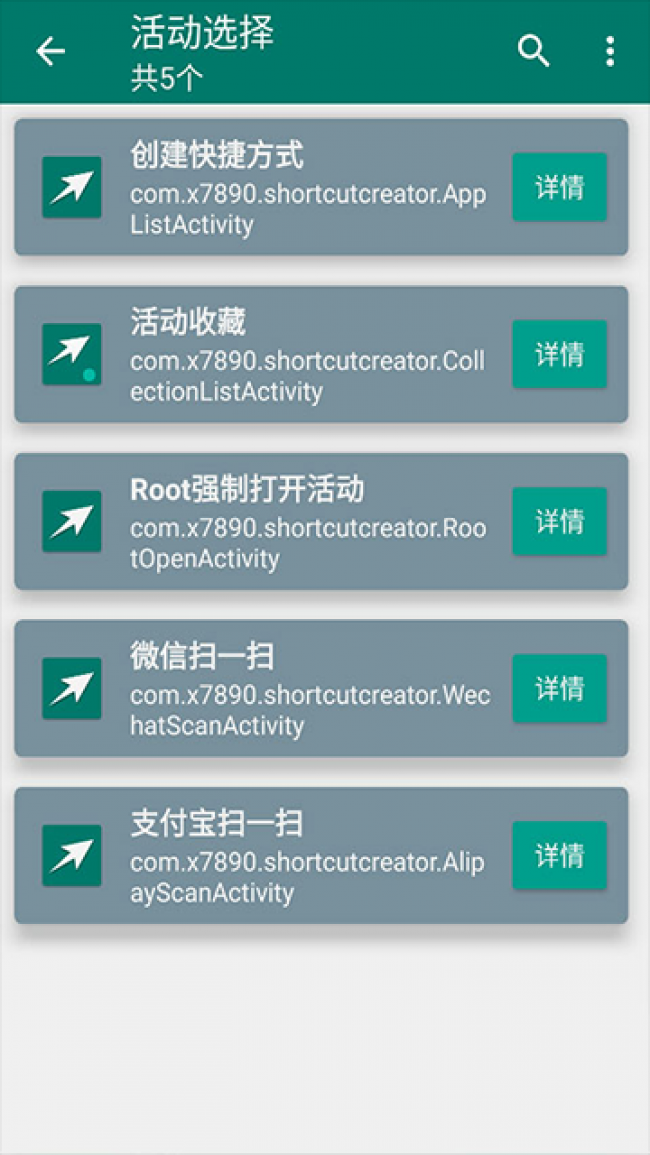Open the overflow menu

[x=609, y=52]
